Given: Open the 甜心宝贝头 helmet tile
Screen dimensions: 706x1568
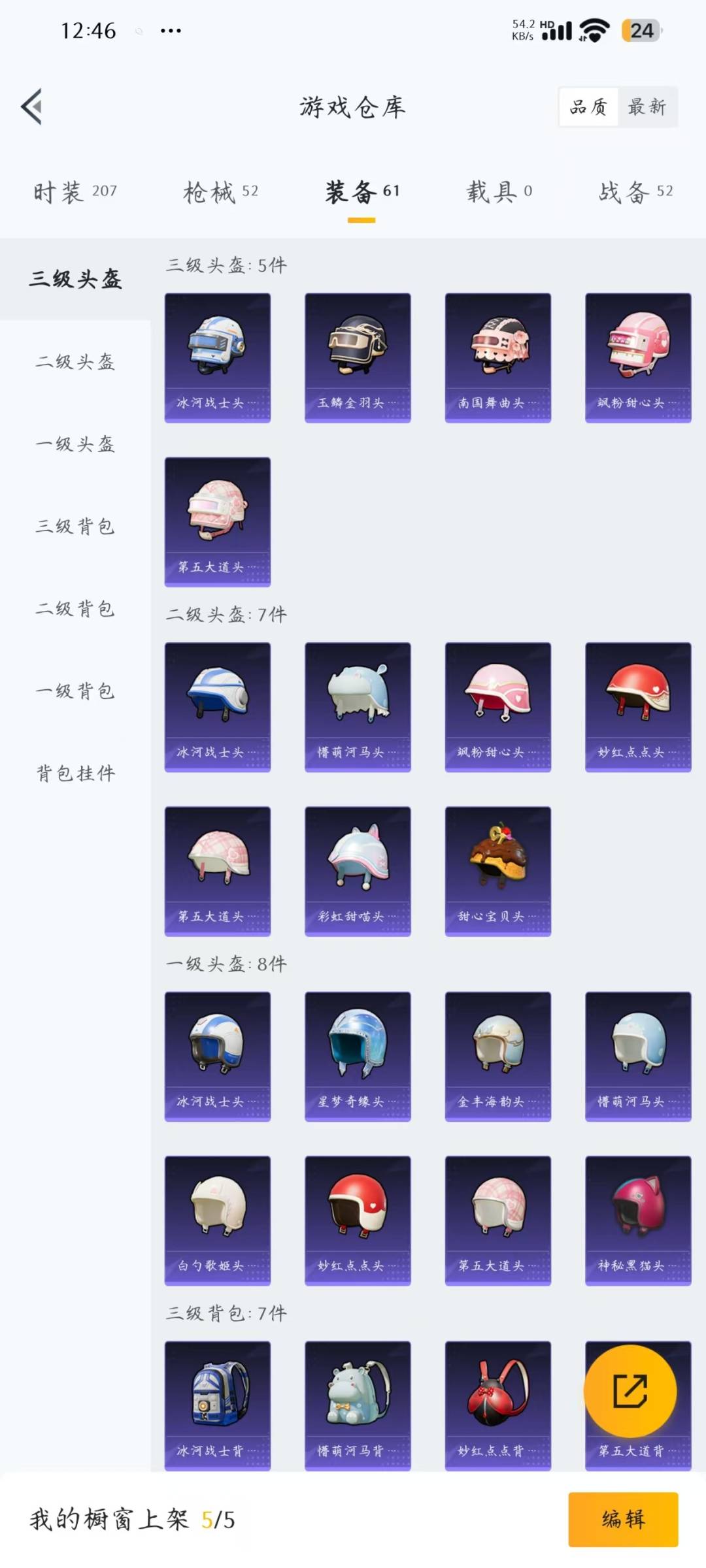Looking at the screenshot, I should click(x=497, y=871).
